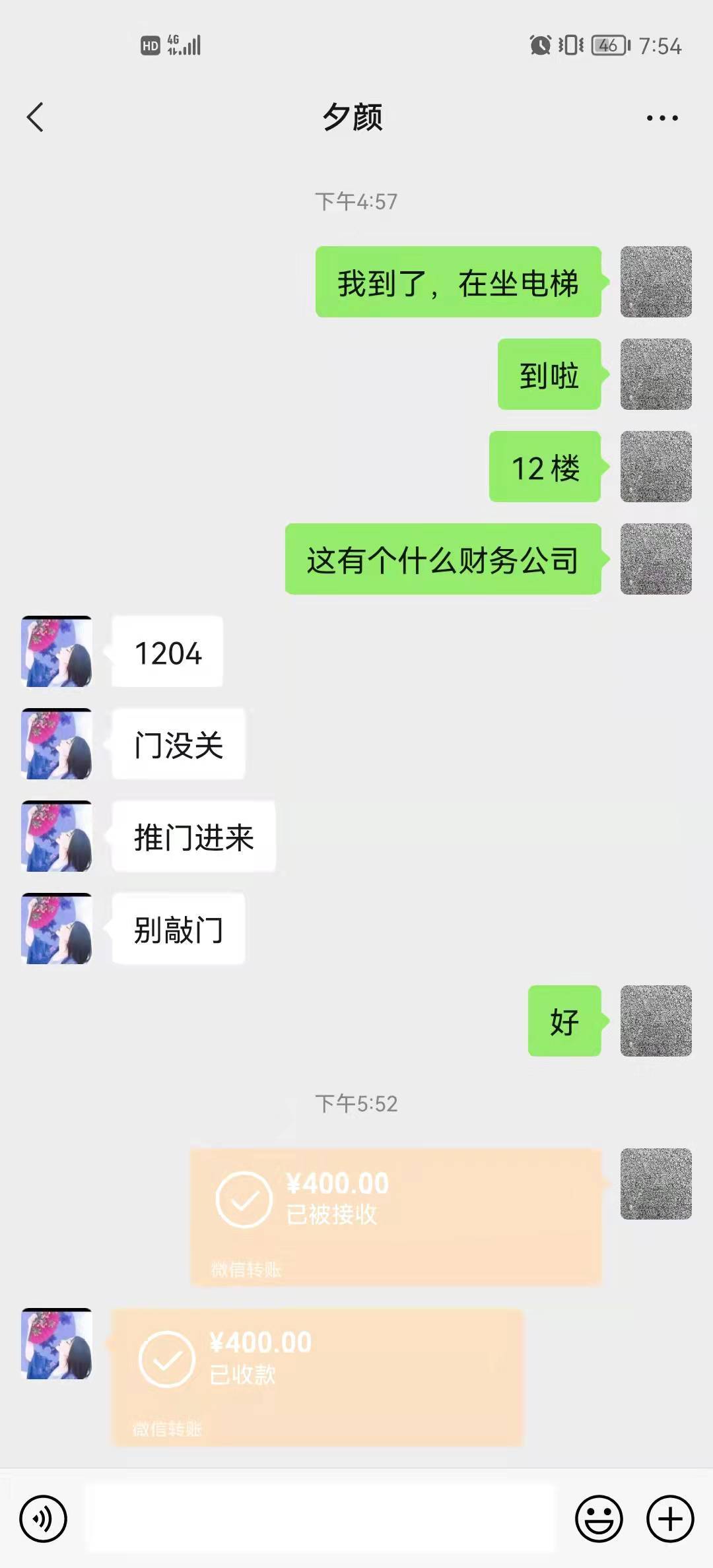
Task: Open the plus attachments menu
Action: [670, 1519]
